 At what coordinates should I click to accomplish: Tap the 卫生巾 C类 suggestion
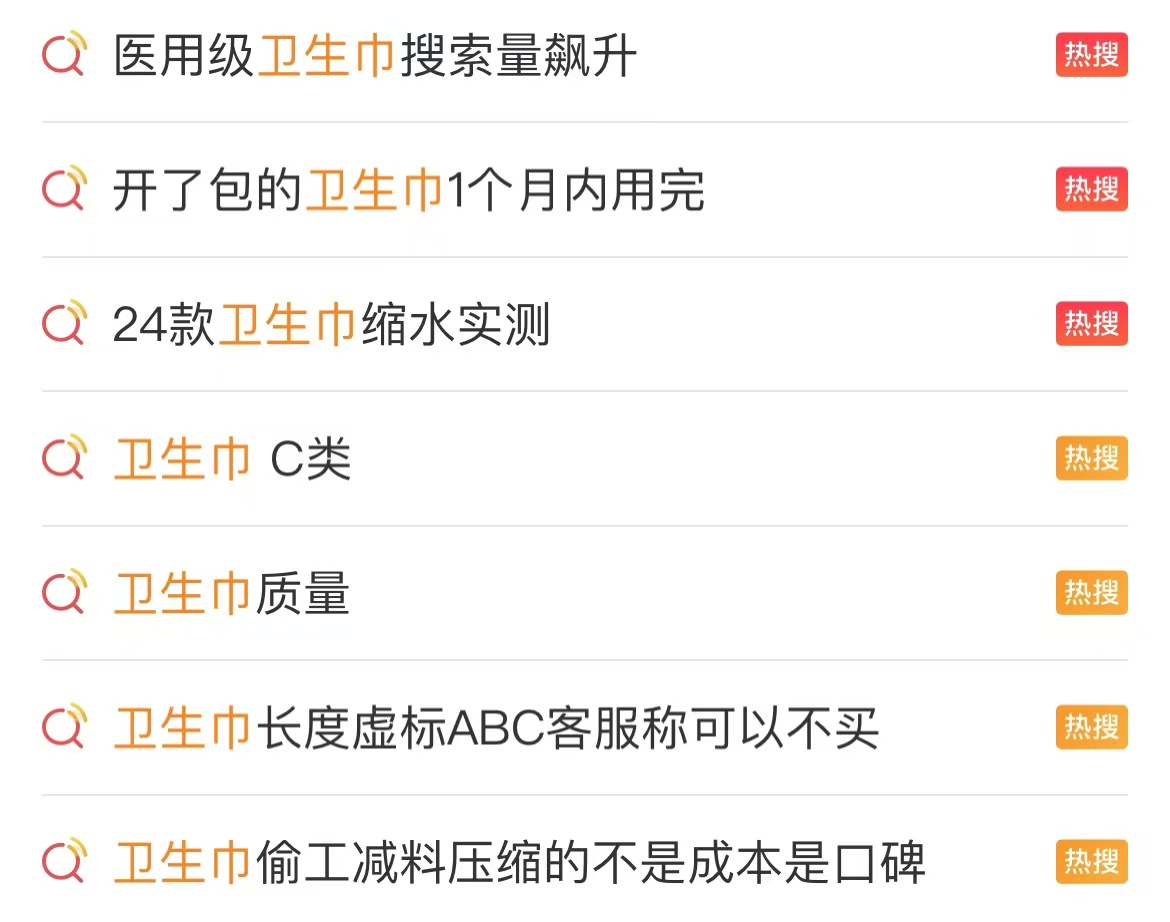coord(232,460)
